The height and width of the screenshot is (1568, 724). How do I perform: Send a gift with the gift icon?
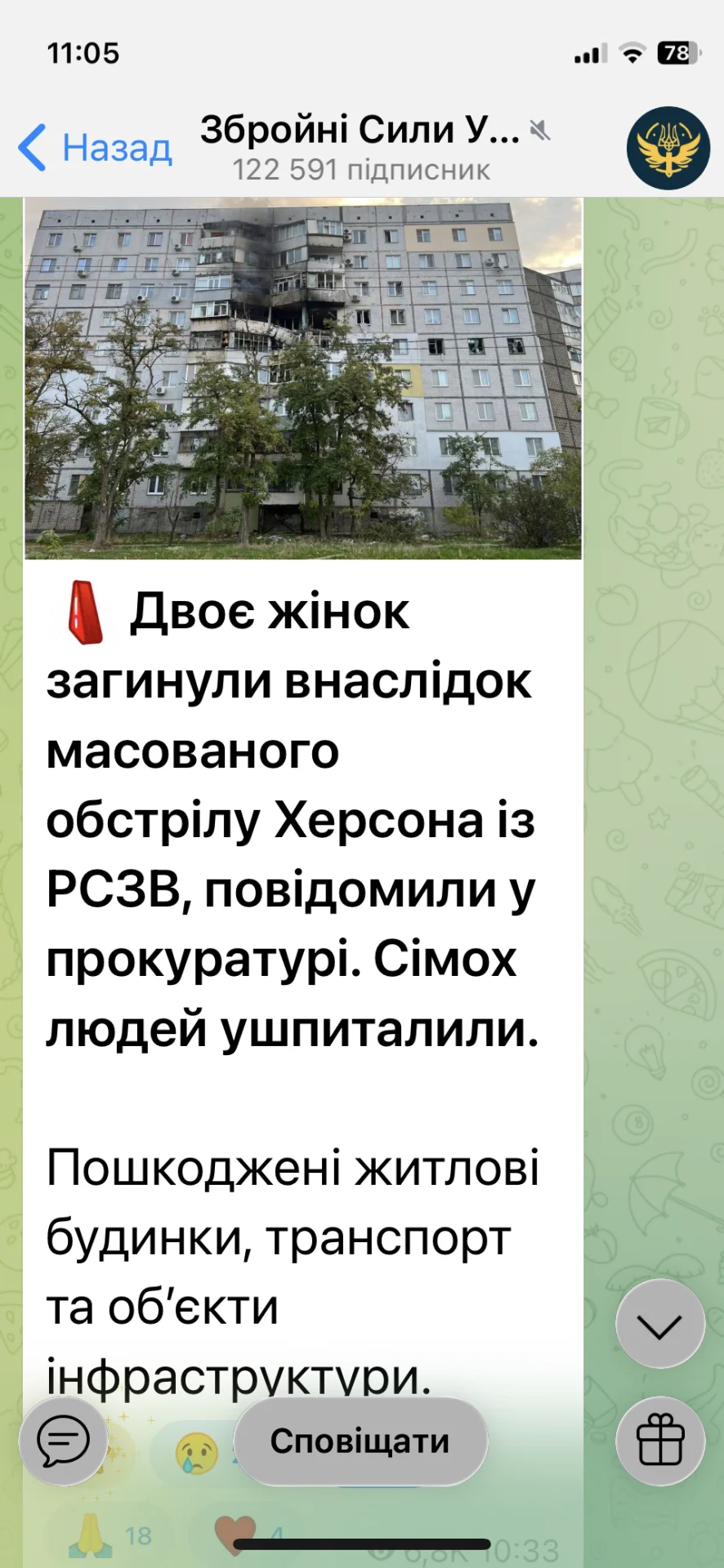[659, 1441]
